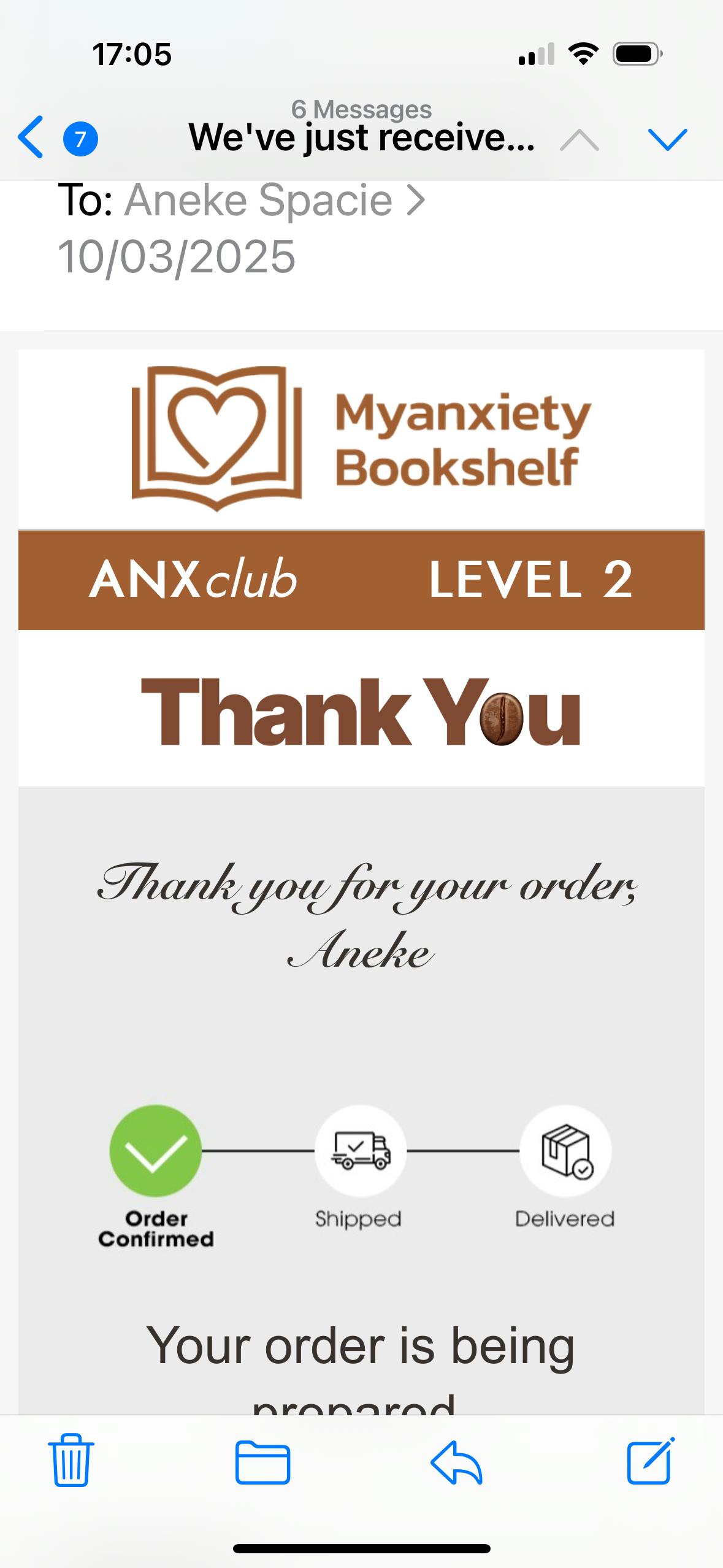Compose a new email
The image size is (723, 1568).
coord(650,1461)
